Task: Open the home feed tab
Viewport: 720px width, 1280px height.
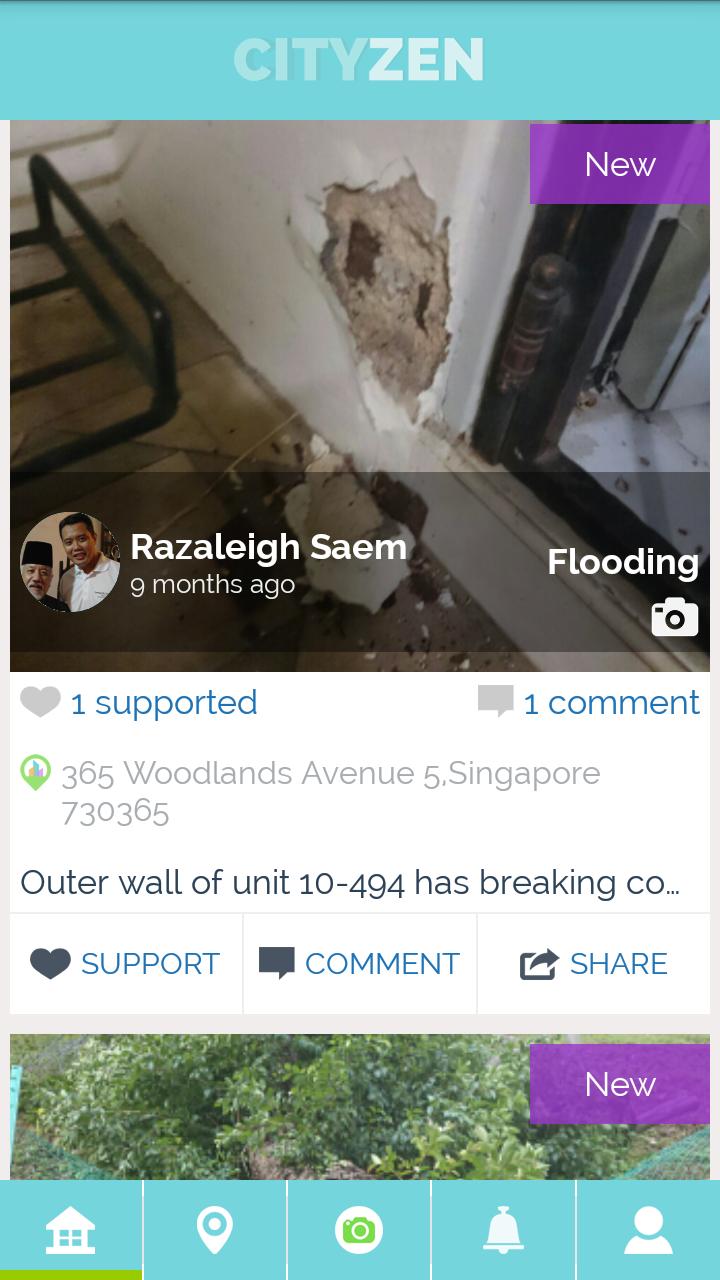Action: coord(71,1229)
